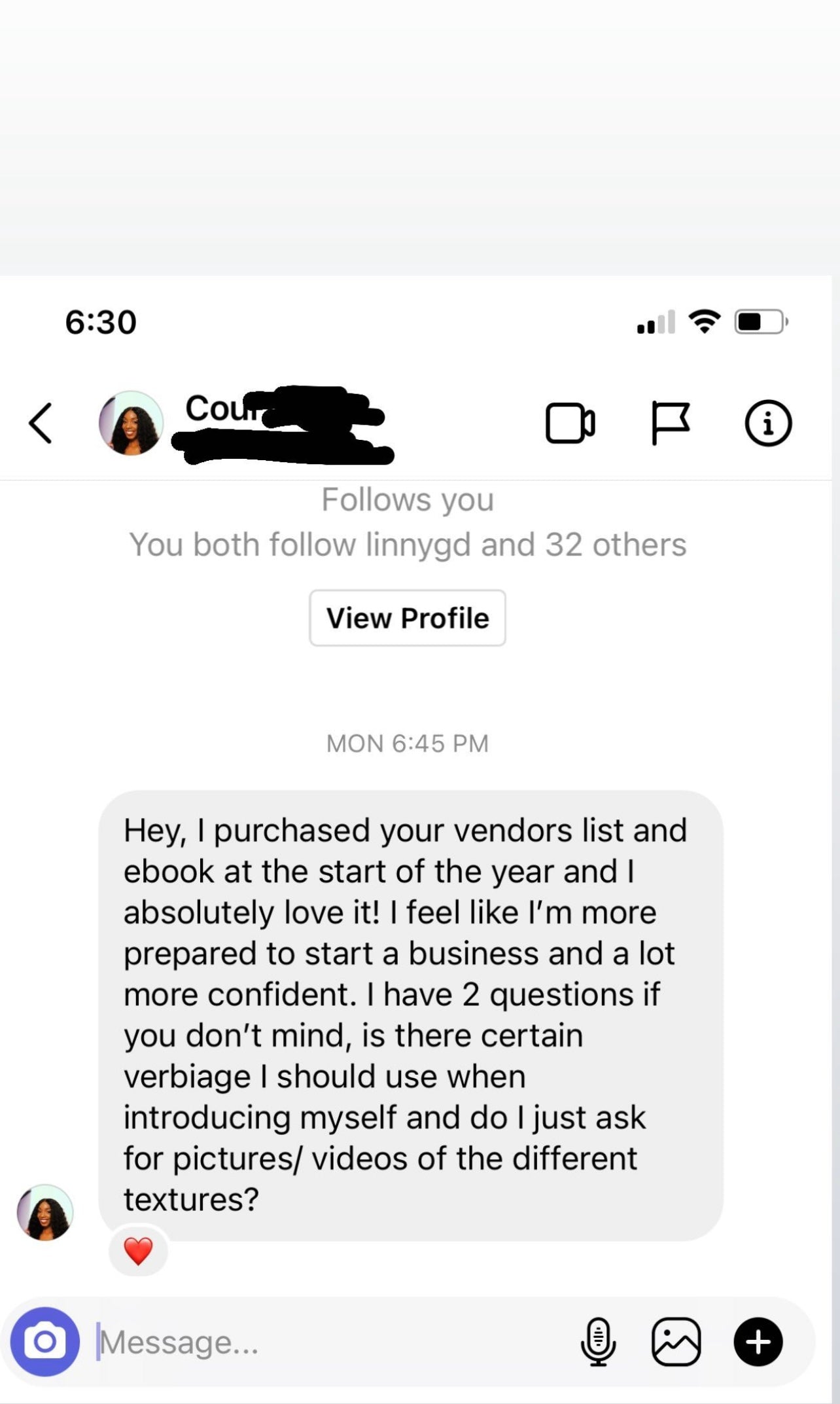Focus the Message text field
Screen dimensions: 840x1404
click(x=327, y=1342)
